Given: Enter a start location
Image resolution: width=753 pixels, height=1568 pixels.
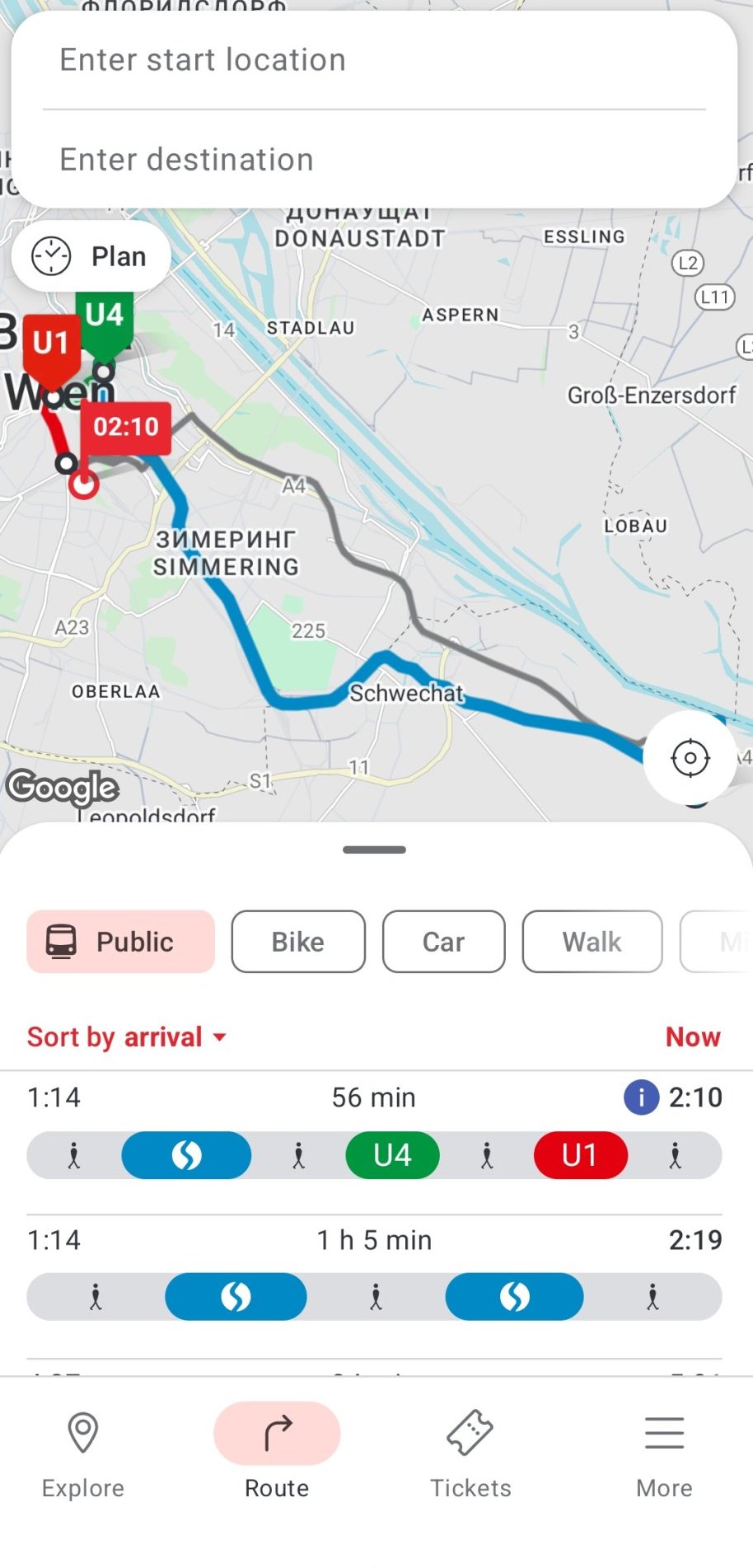Looking at the screenshot, I should click(373, 60).
